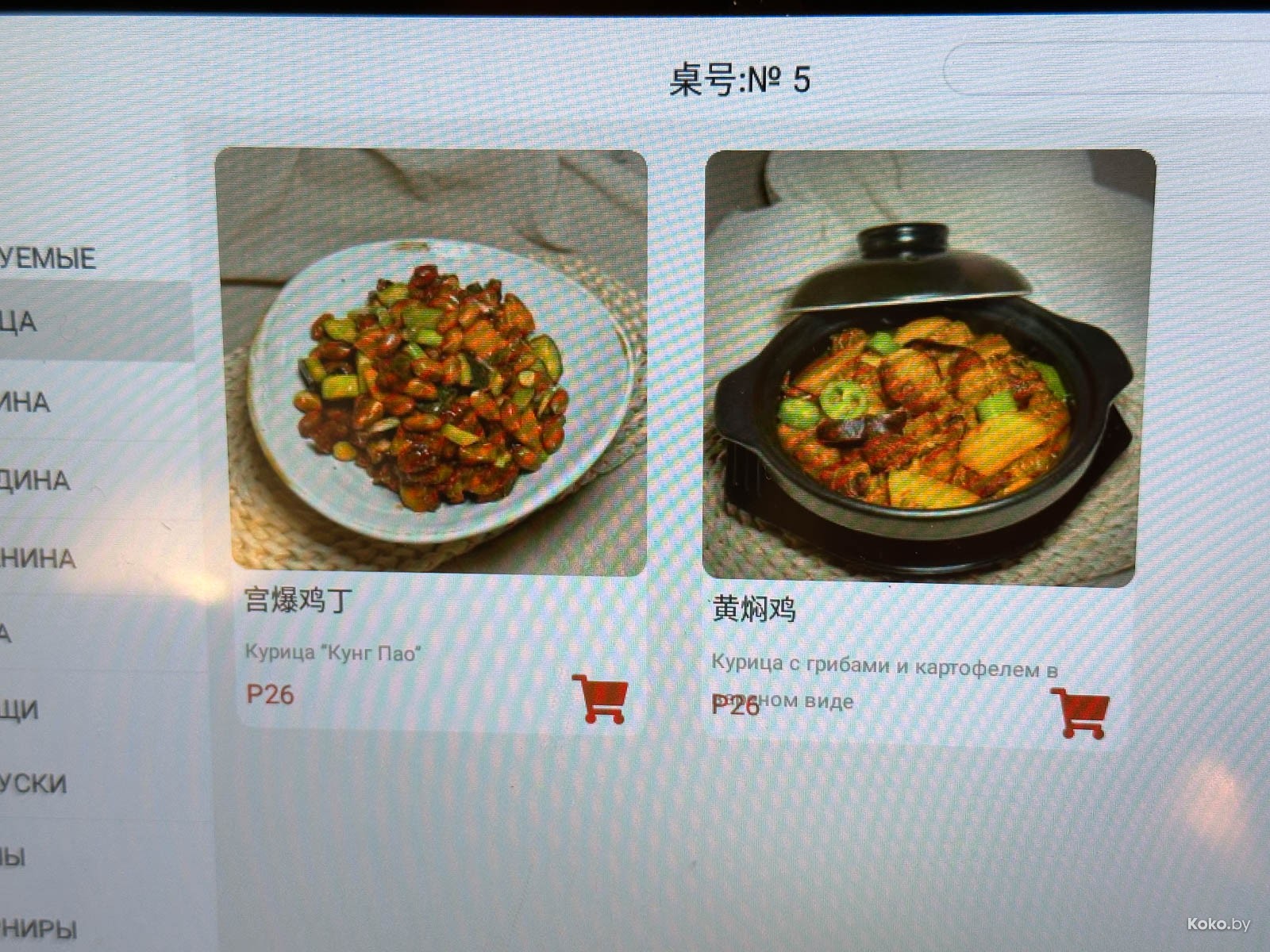
Task: Add 黄焖鸡 chicken with mushrooms to cart
Action: pyautogui.click(x=1079, y=712)
